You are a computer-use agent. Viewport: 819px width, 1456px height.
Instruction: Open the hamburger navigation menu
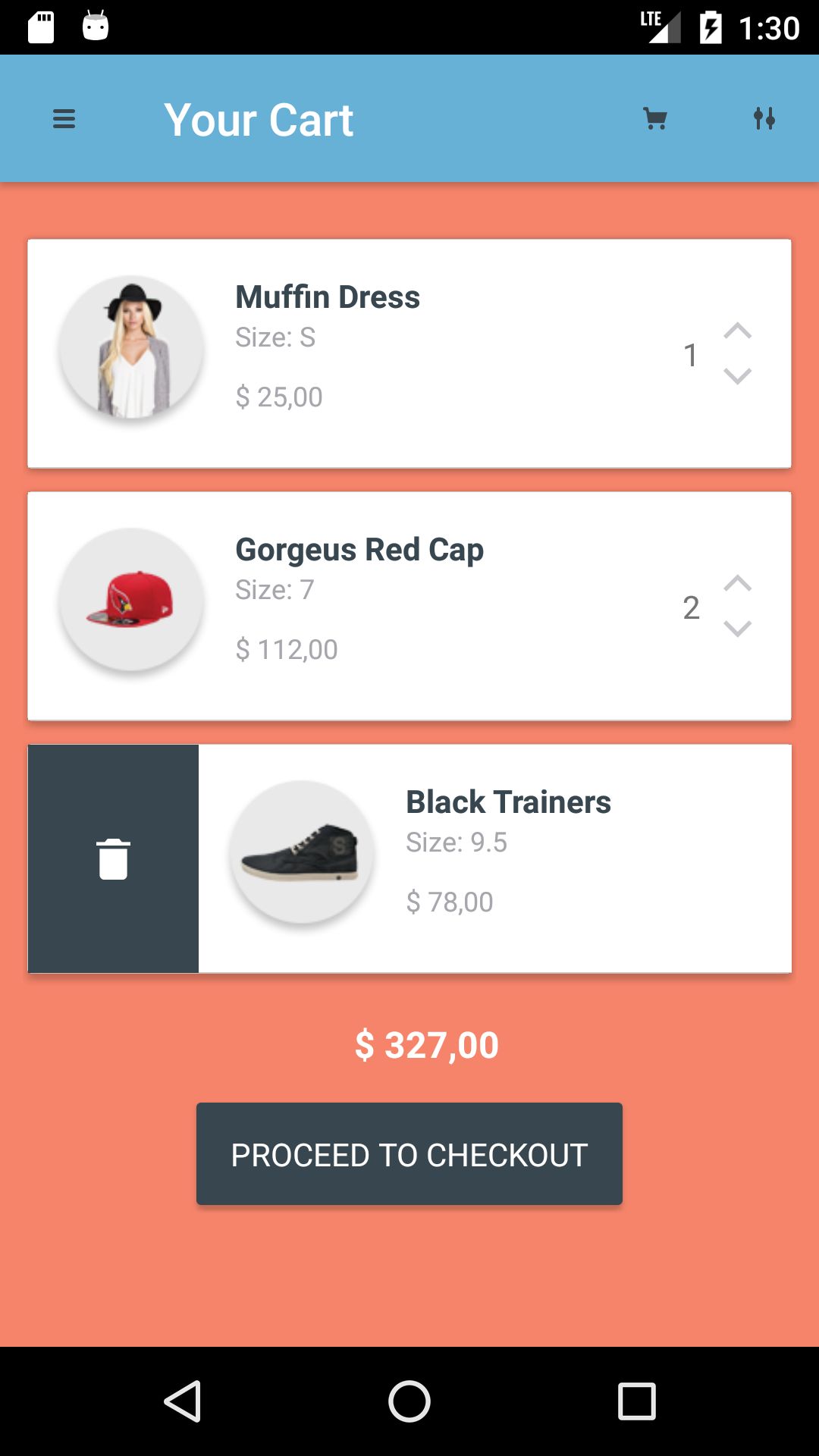point(64,119)
